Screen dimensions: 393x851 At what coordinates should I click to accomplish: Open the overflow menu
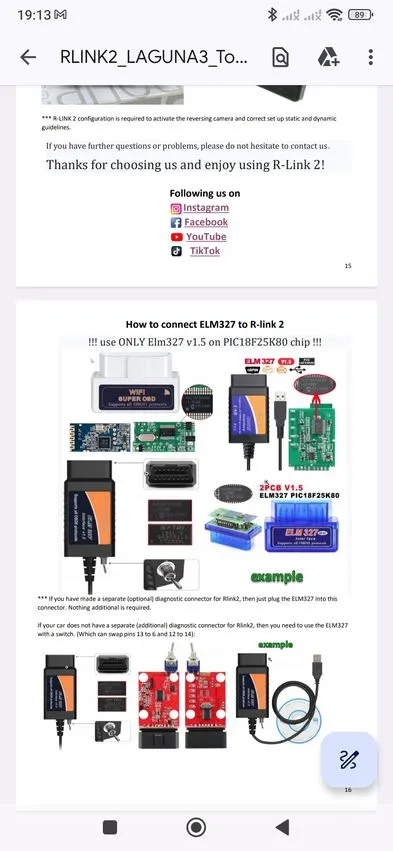click(x=370, y=57)
